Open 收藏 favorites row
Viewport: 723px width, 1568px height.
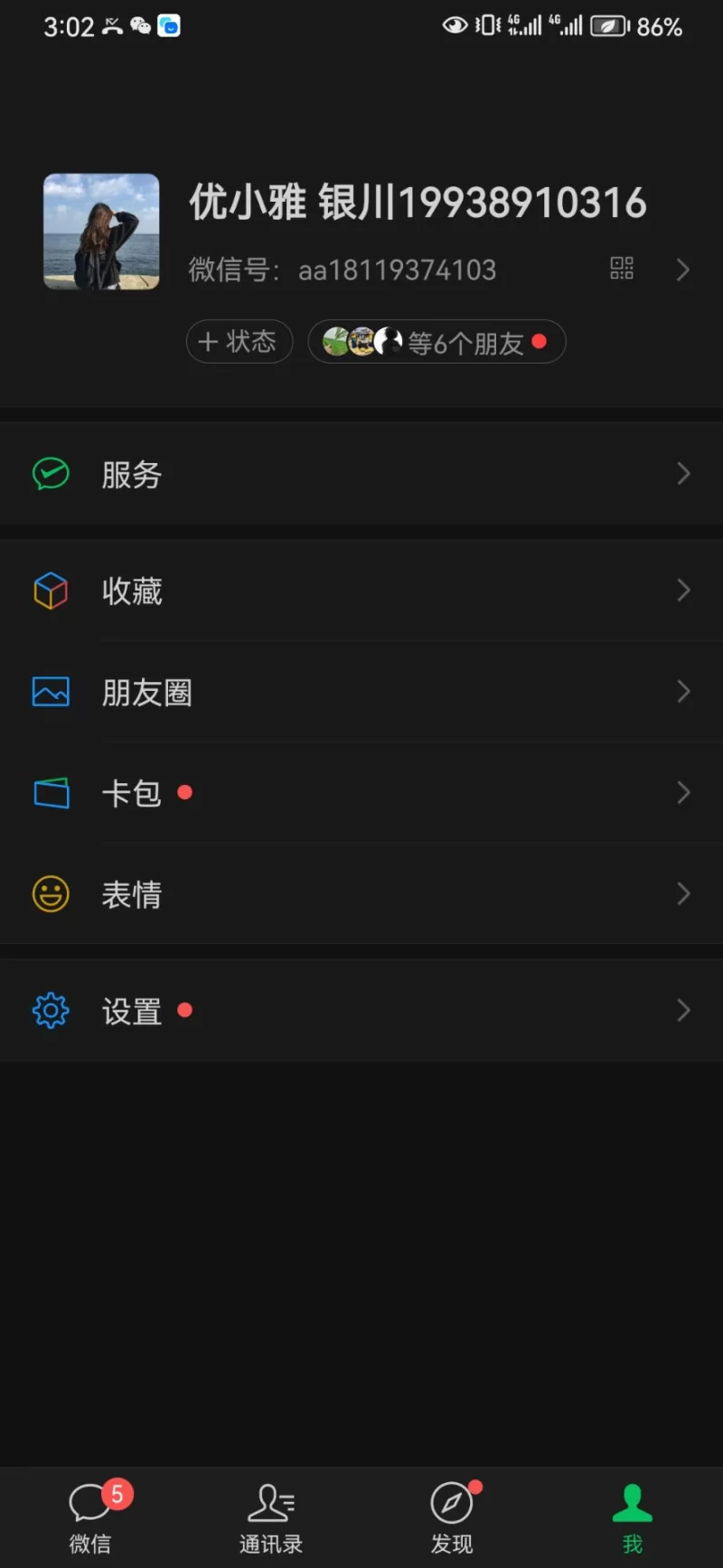361,590
